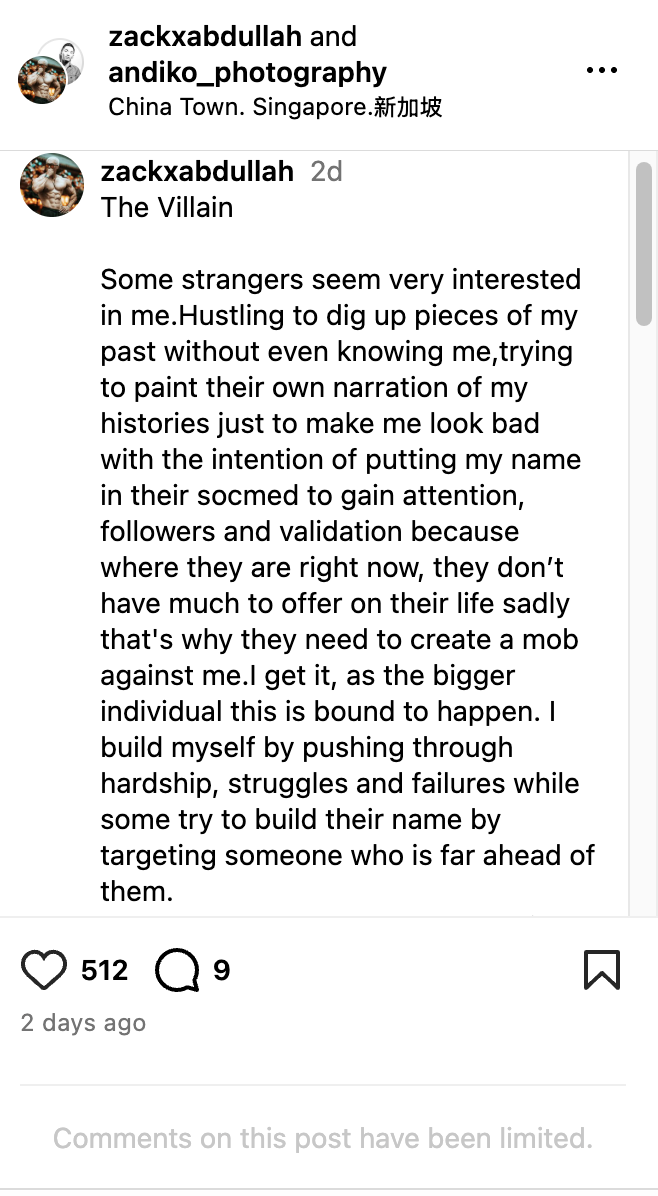Image resolution: width=658 pixels, height=1196 pixels.
Task: Open the comments speech bubble icon
Action: click(178, 970)
